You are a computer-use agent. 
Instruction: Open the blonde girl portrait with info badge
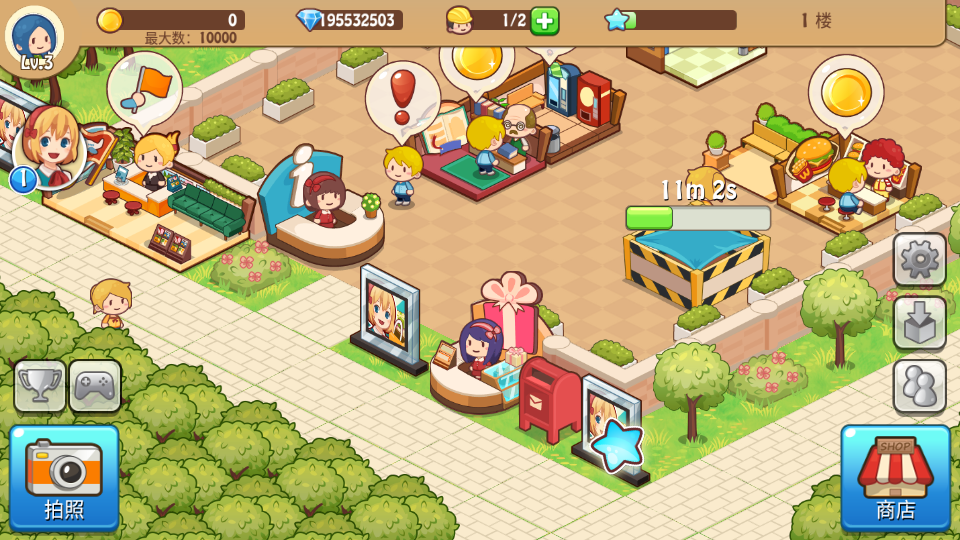(x=50, y=148)
